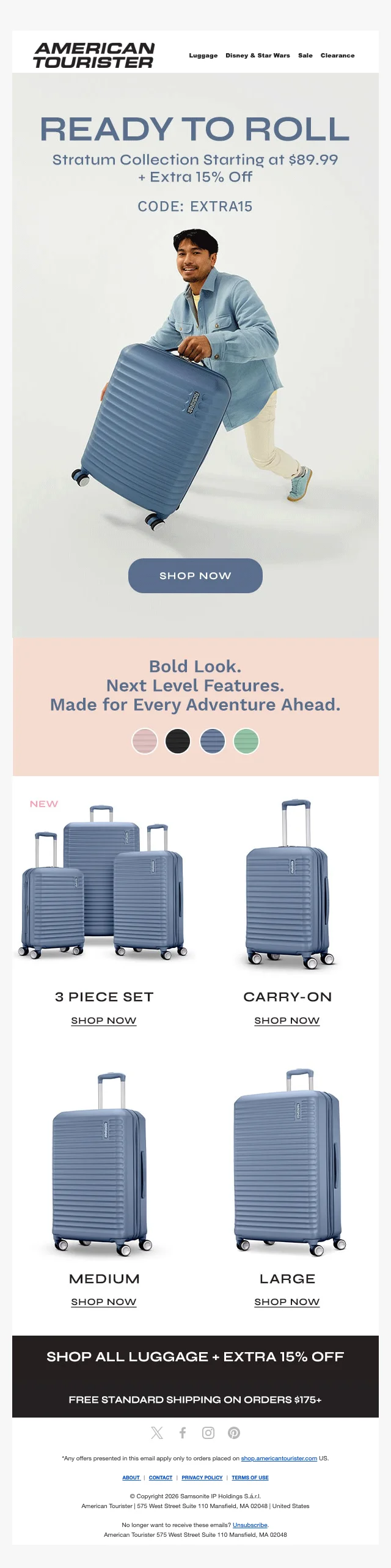The image size is (391, 1568).
Task: Shop now for the Carry-On
Action: [287, 1021]
